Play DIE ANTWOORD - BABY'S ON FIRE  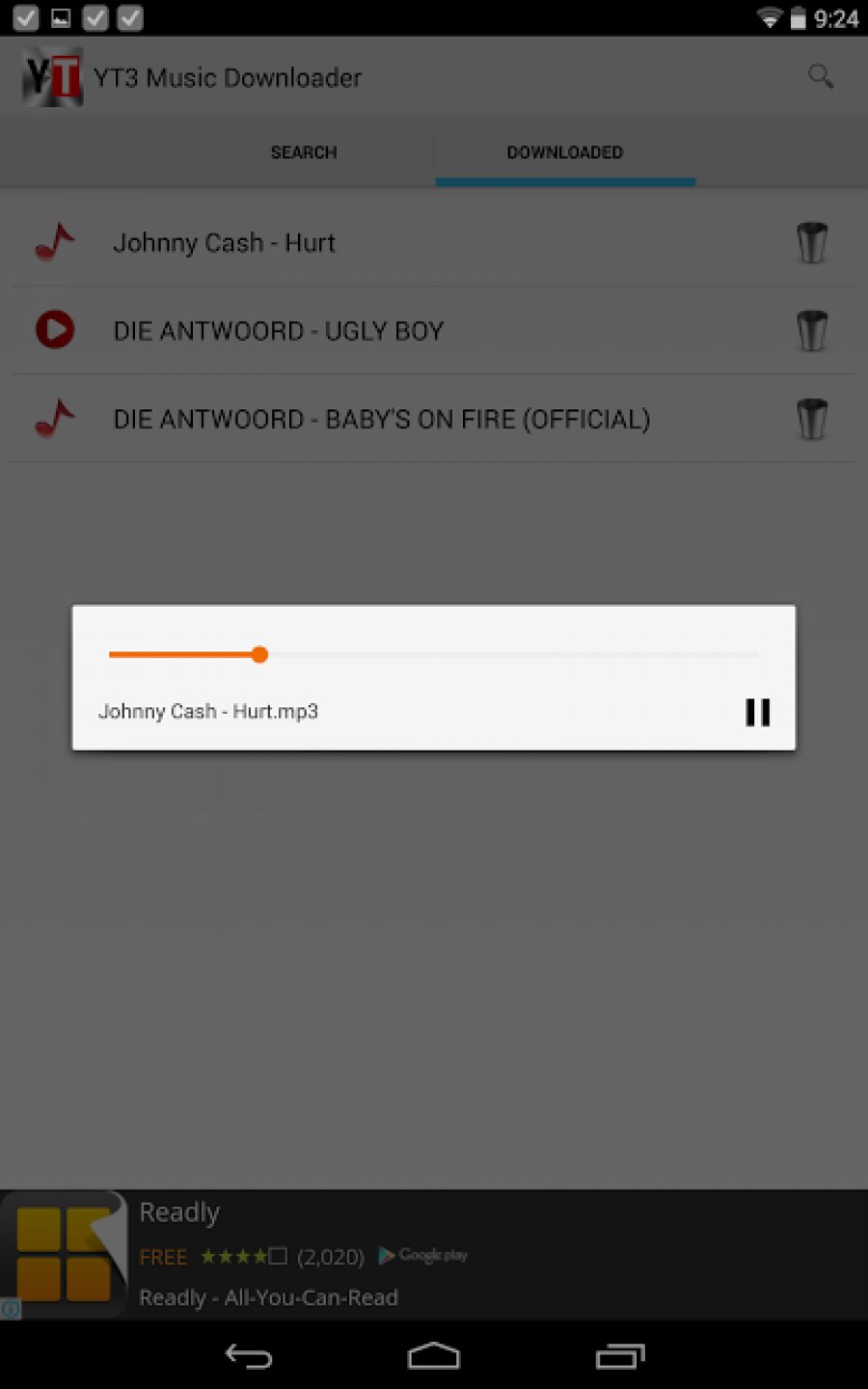381,420
